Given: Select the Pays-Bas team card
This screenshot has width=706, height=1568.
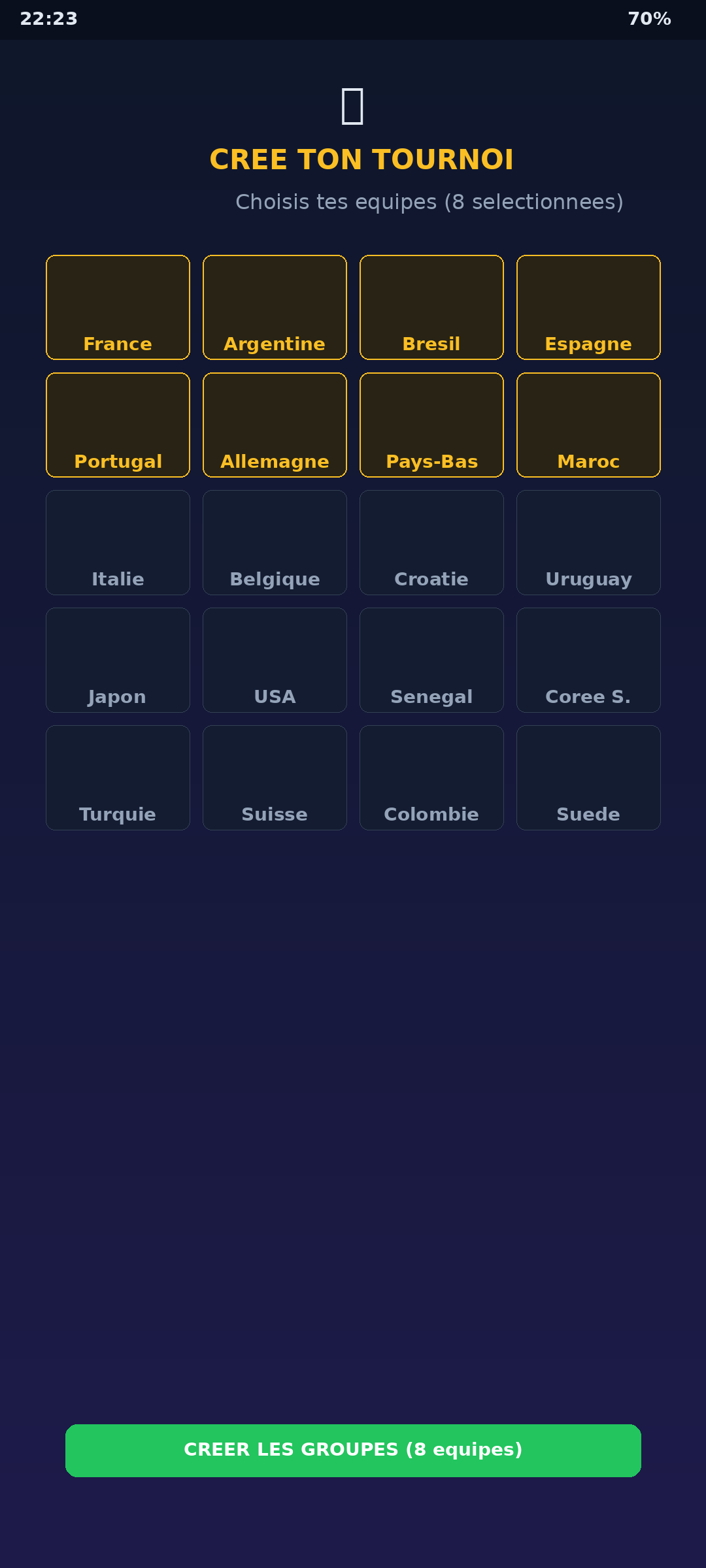Looking at the screenshot, I should (x=431, y=425).
